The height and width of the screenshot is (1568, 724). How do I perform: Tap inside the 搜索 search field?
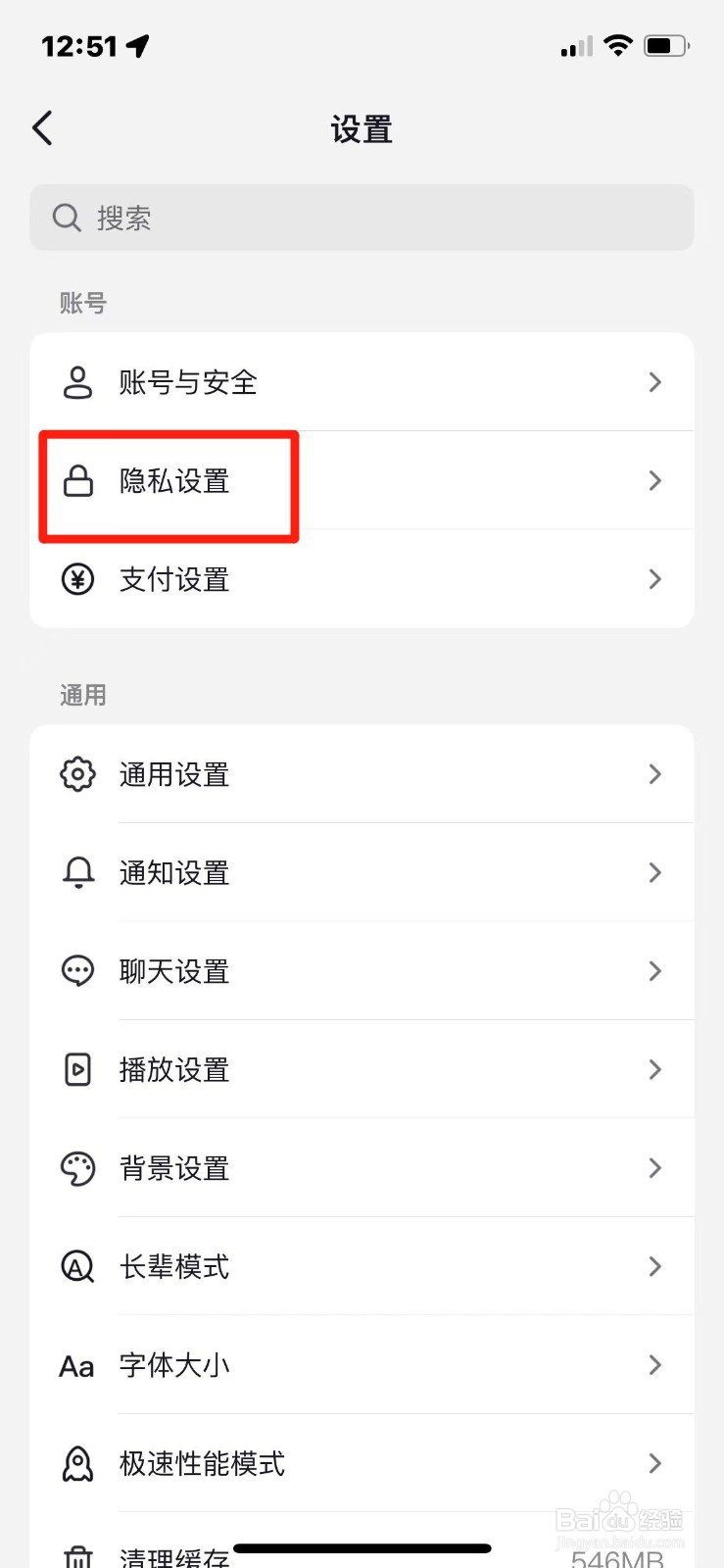tap(294, 218)
